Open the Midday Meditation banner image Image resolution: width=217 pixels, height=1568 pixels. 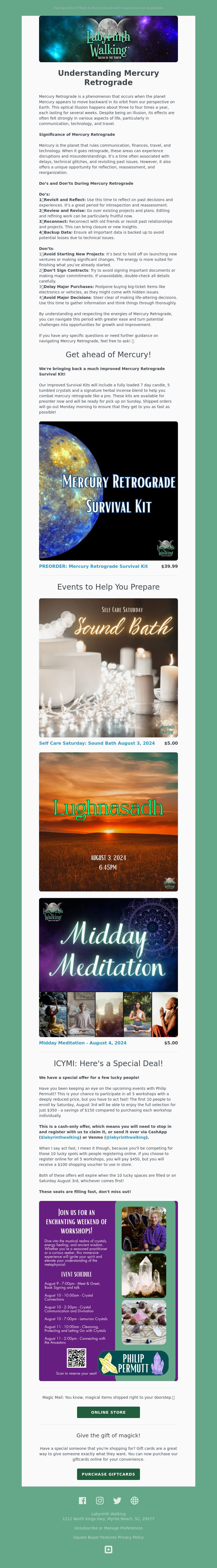coord(108,967)
